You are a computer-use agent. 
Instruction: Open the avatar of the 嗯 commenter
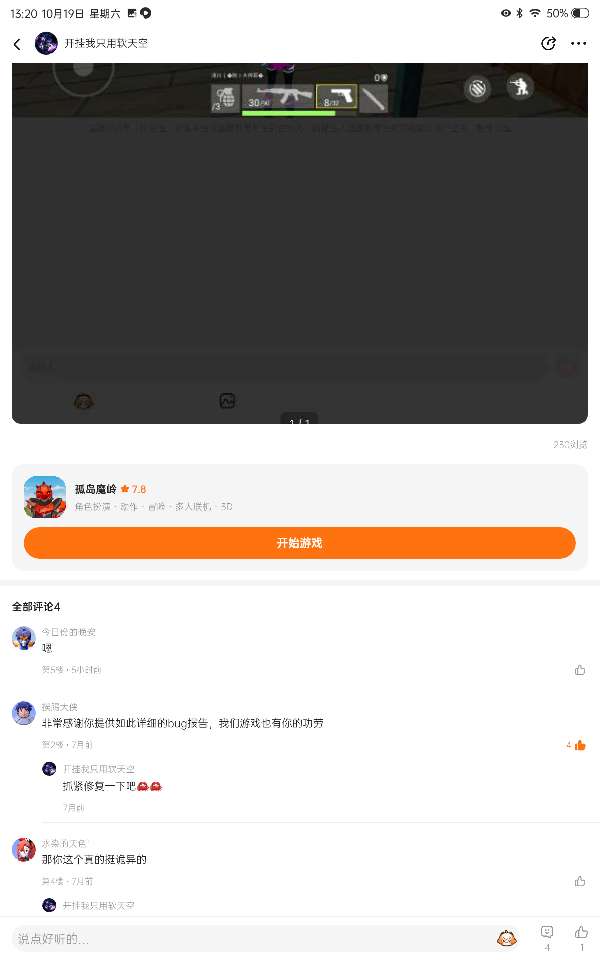24,638
